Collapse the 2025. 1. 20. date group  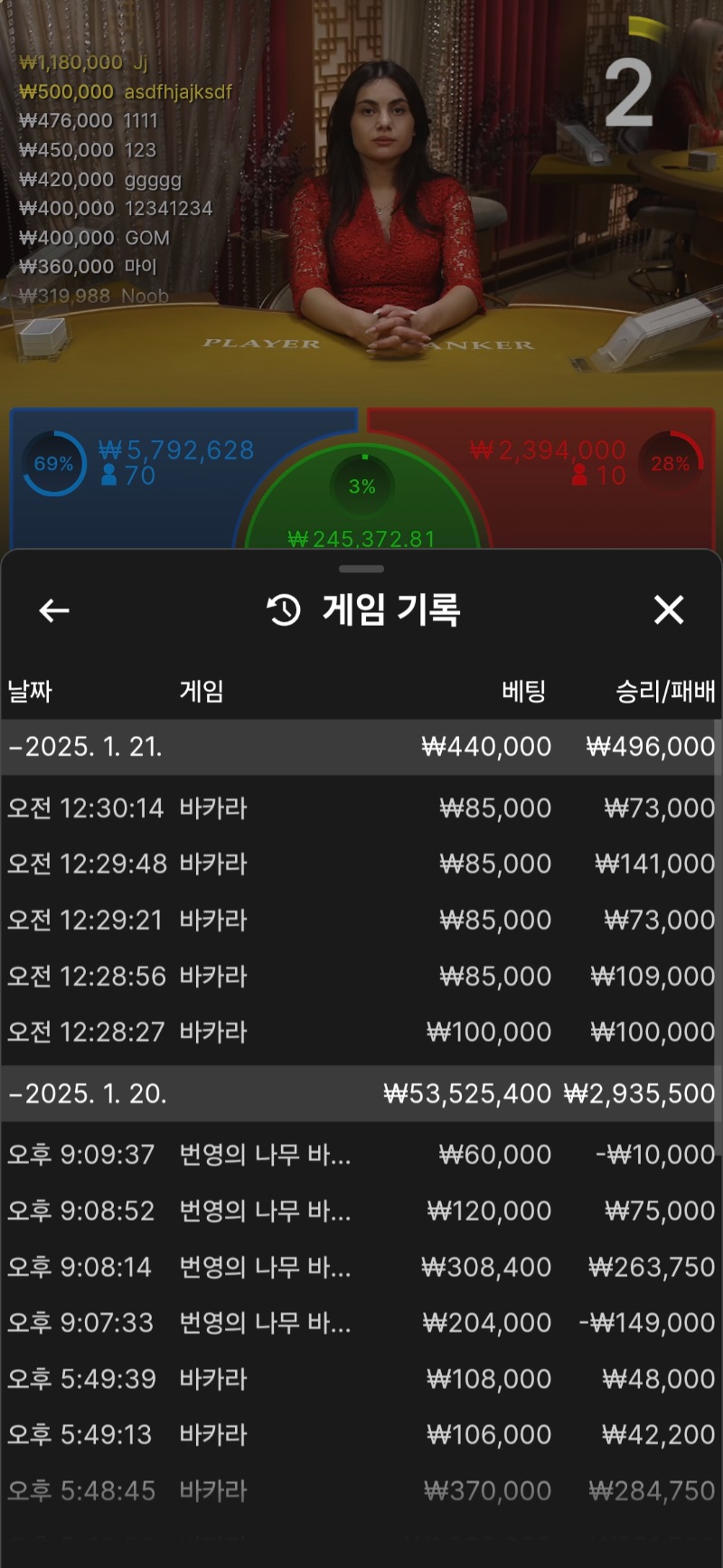click(x=88, y=1094)
